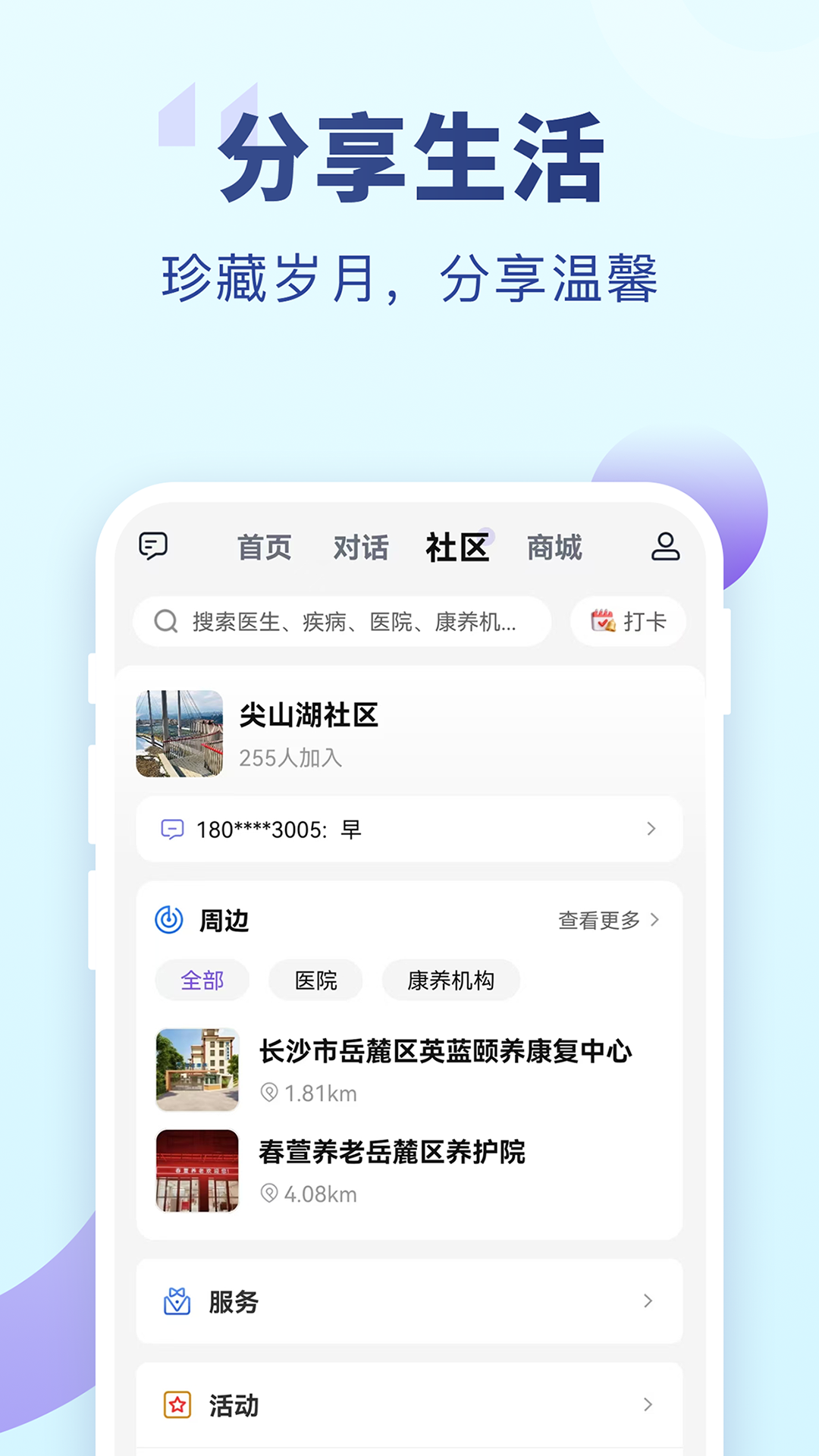Viewport: 819px width, 1456px height.
Task: Expand the 180****3005 message row chevron
Action: (x=651, y=830)
